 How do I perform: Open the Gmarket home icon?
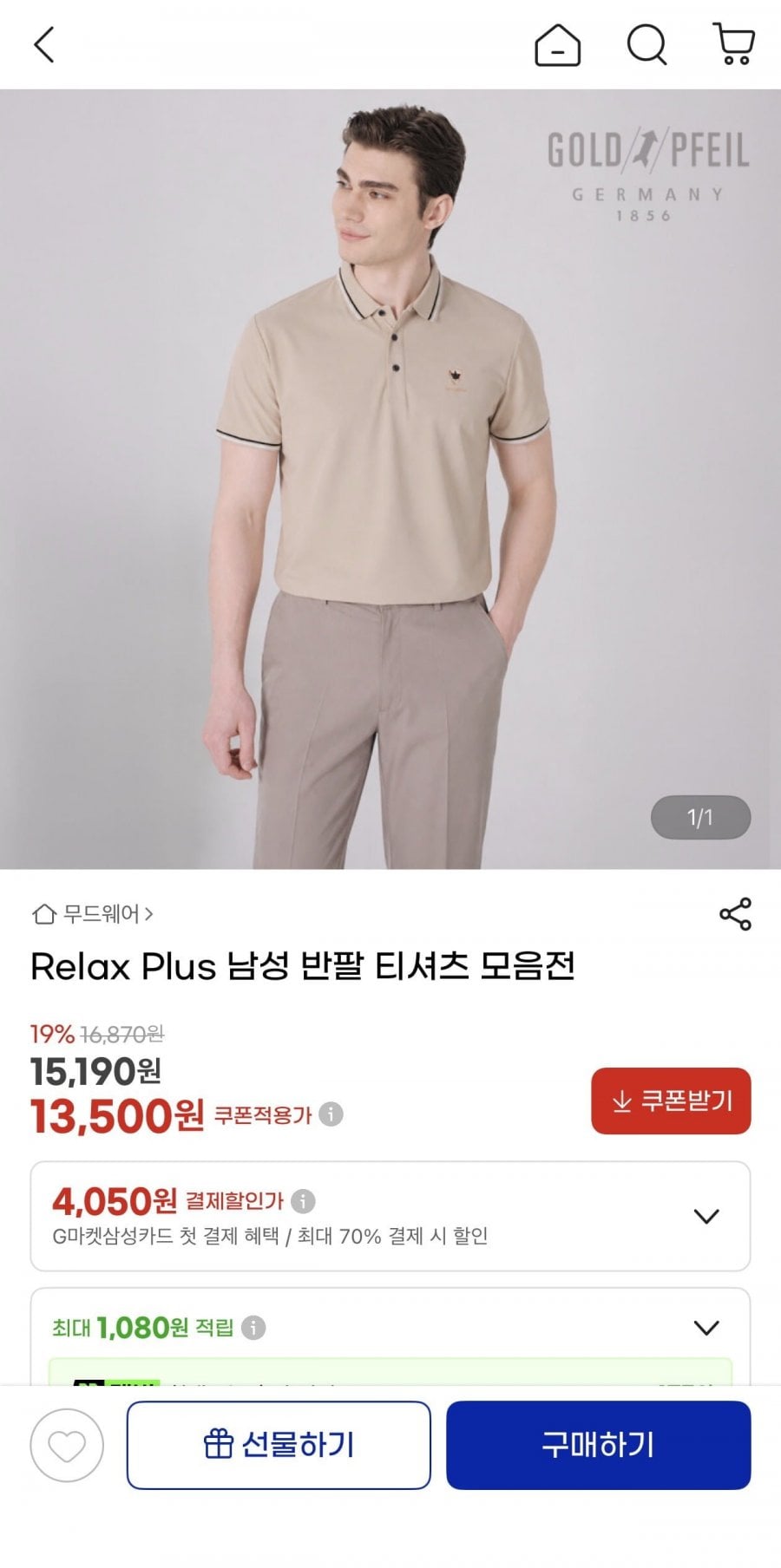click(x=557, y=44)
